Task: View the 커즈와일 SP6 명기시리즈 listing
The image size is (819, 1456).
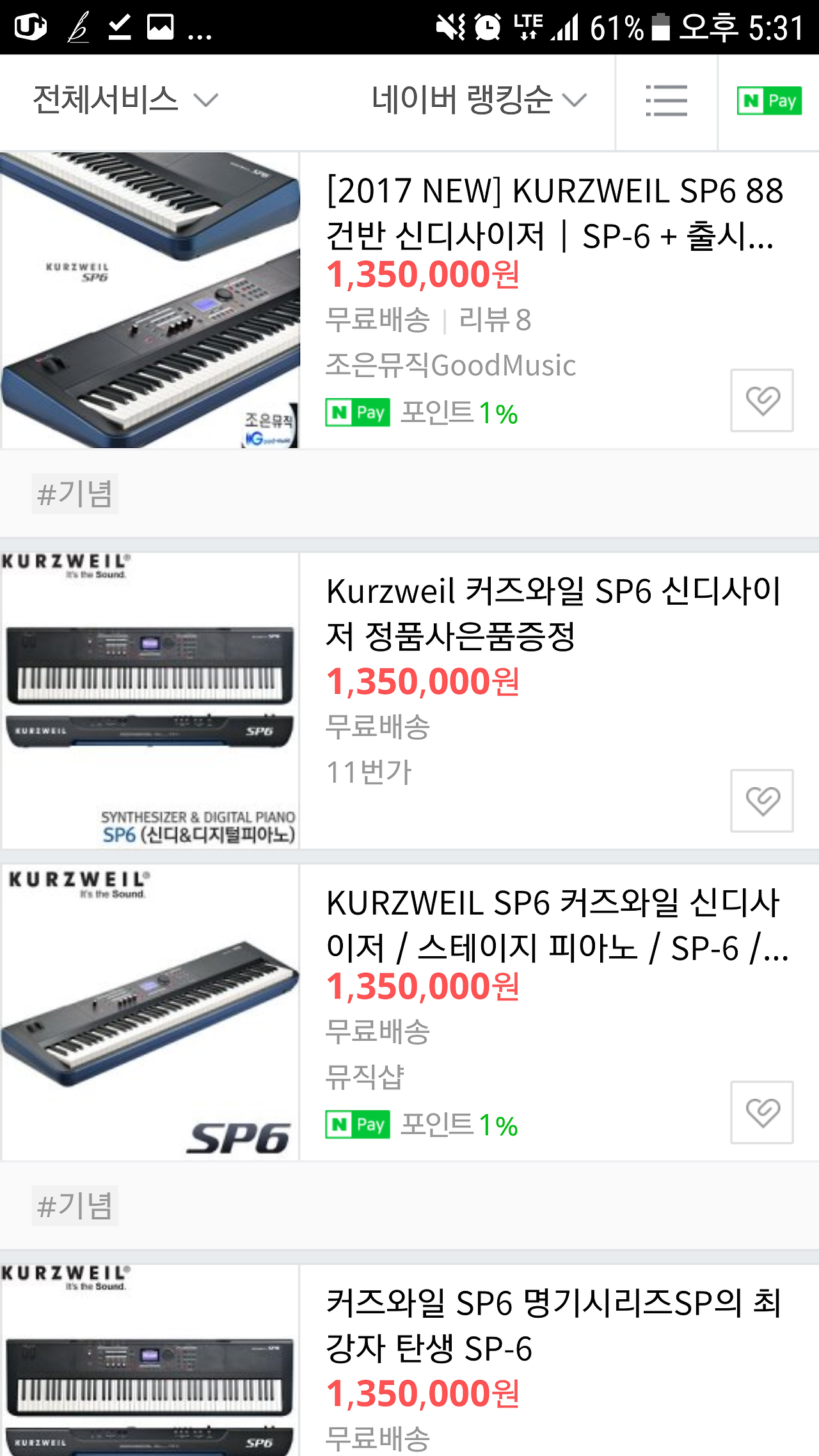Action: click(554, 1325)
